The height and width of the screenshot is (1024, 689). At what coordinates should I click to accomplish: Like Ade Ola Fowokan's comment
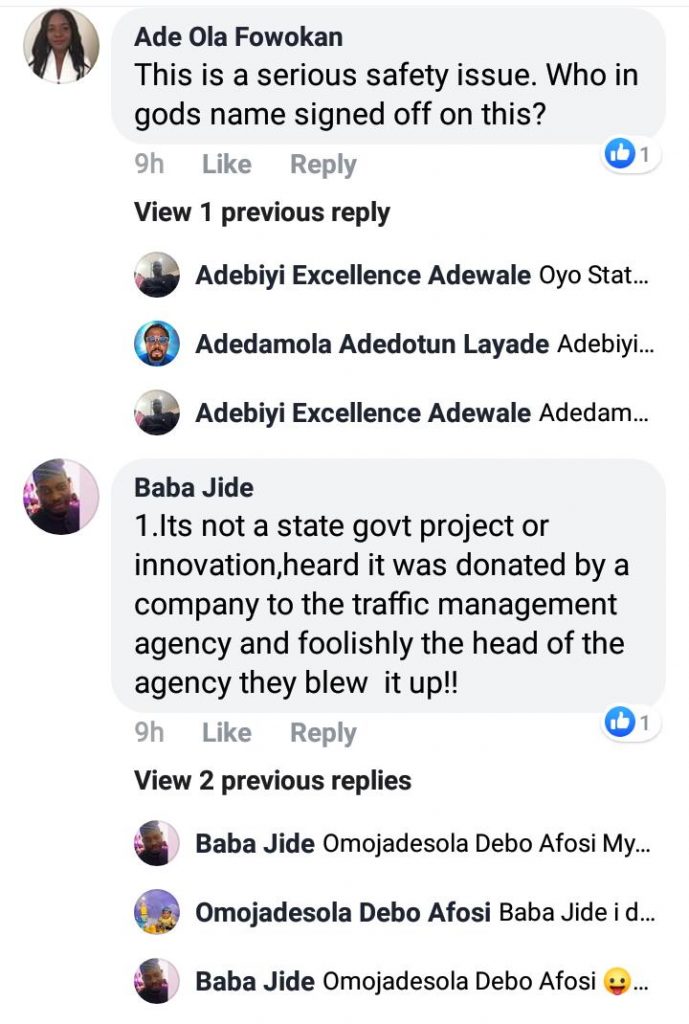point(226,165)
